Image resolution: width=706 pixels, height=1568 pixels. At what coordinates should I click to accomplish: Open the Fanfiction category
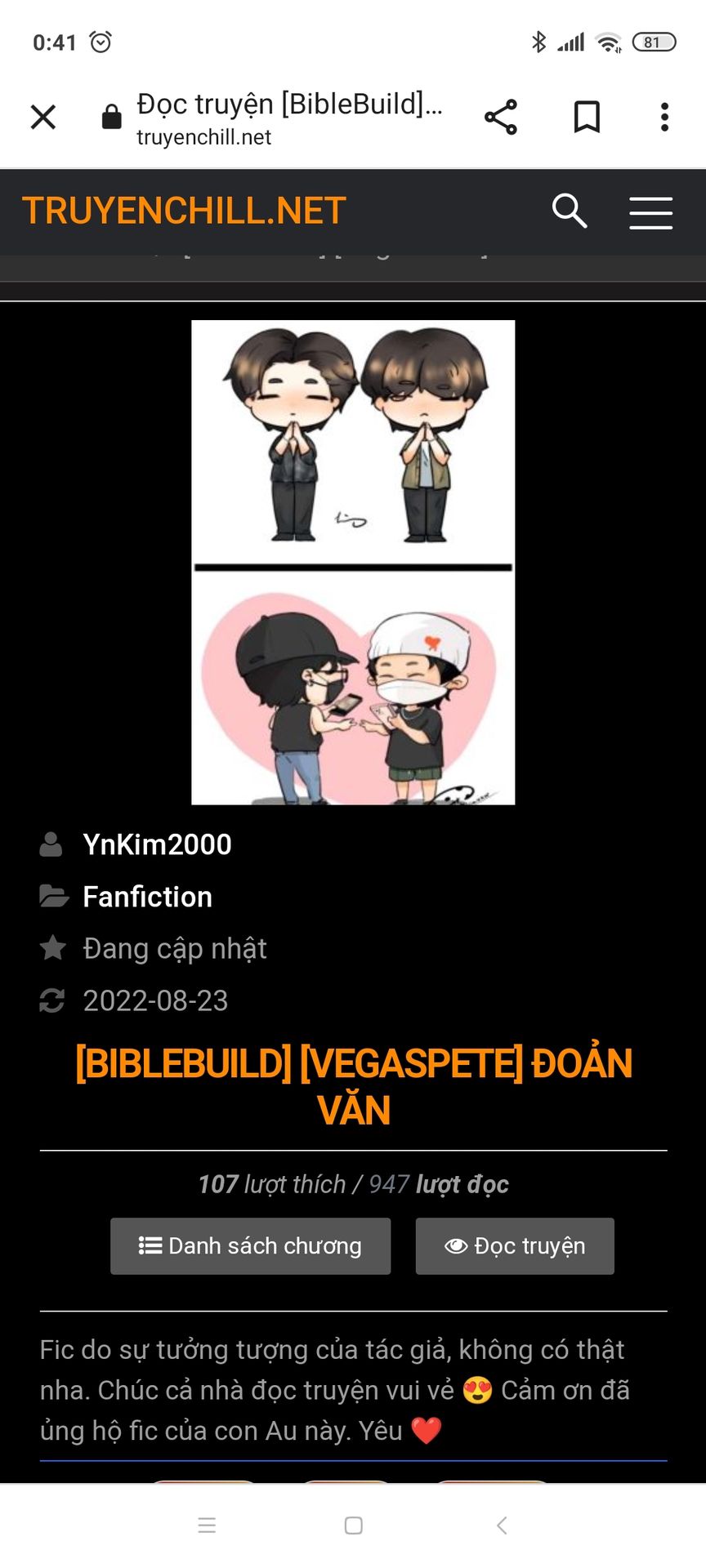click(147, 897)
